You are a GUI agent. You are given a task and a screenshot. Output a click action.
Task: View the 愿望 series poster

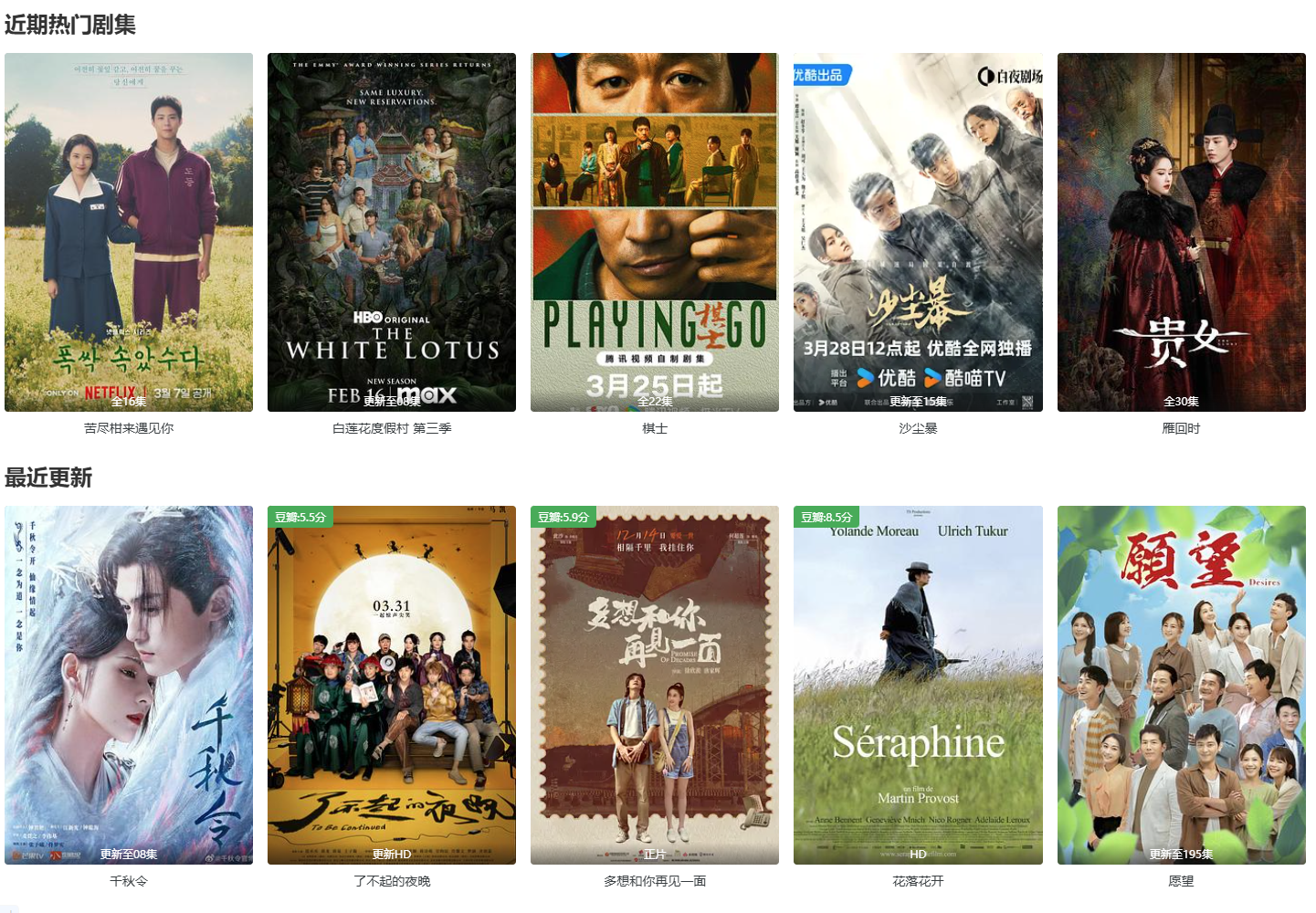pos(1181,685)
